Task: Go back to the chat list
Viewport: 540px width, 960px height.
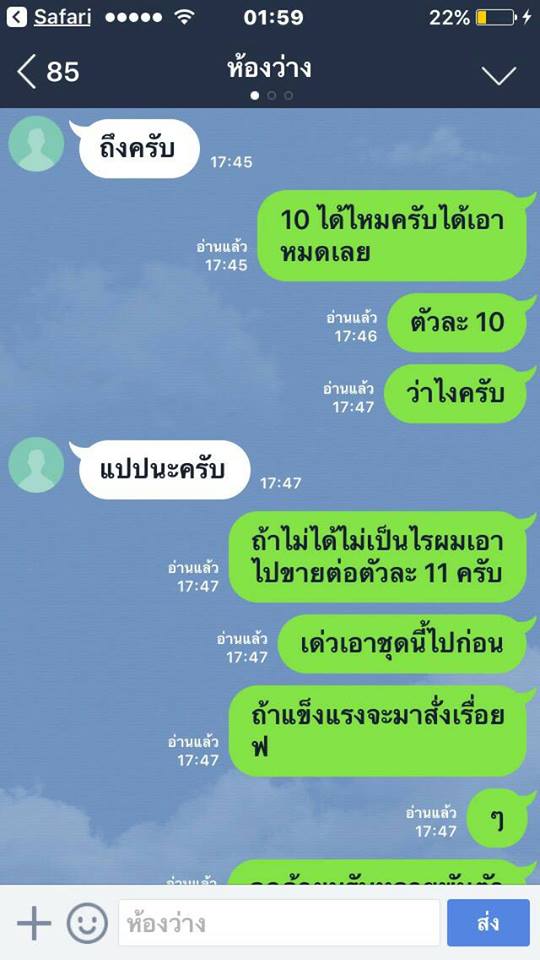Action: (x=48, y=72)
